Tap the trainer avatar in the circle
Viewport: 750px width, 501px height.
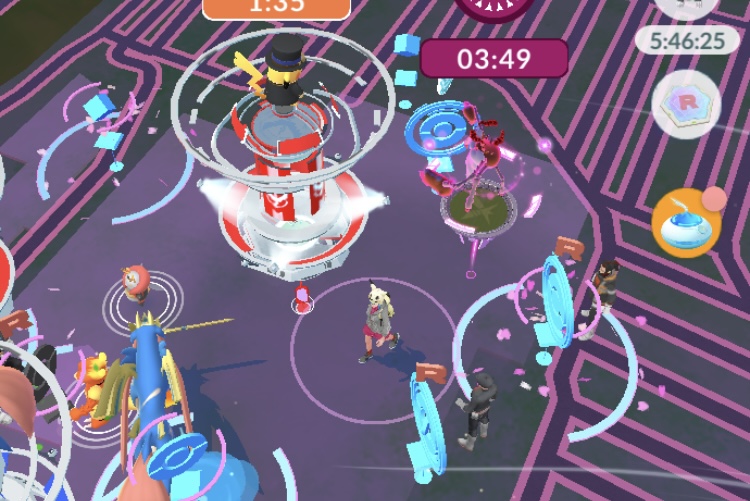click(379, 322)
